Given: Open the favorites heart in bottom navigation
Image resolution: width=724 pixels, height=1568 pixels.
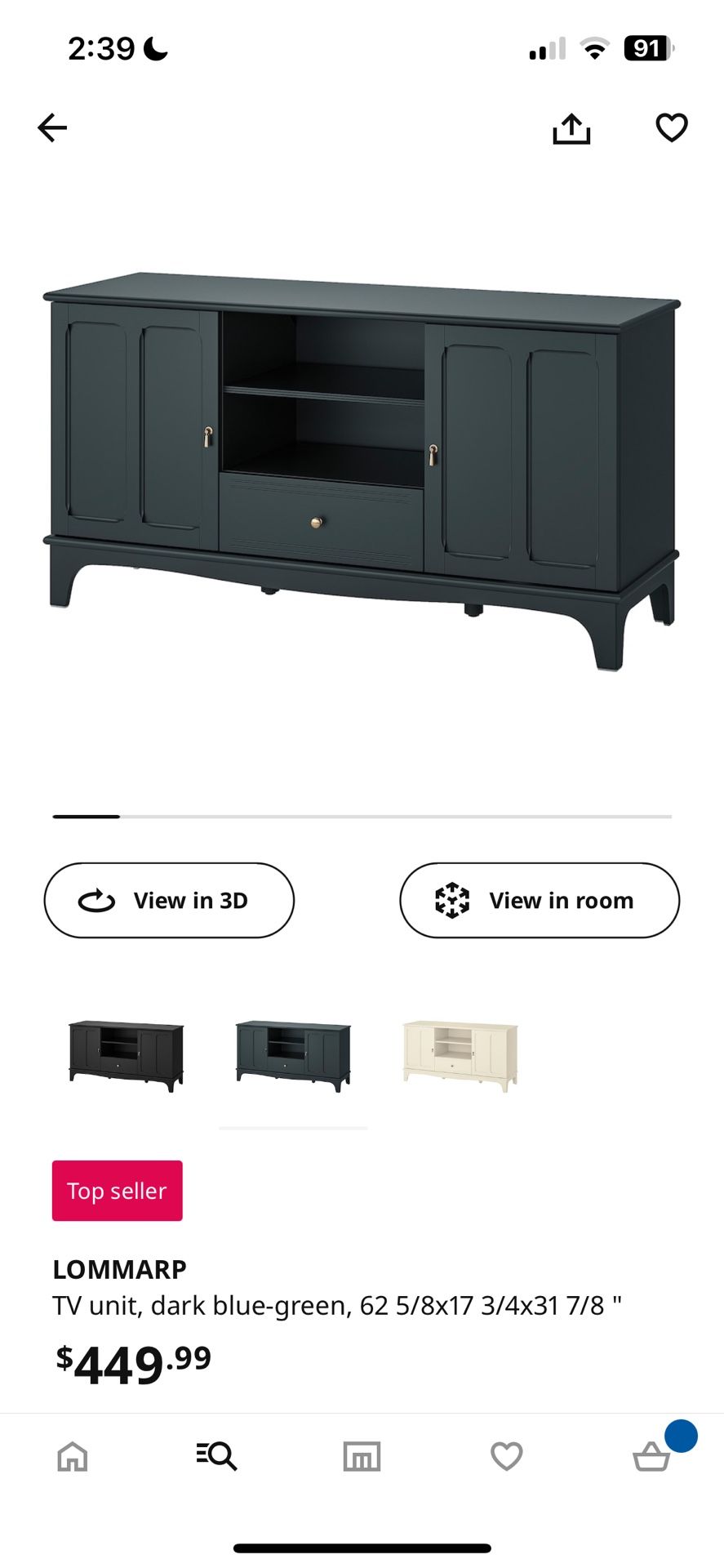Looking at the screenshot, I should click(507, 1458).
